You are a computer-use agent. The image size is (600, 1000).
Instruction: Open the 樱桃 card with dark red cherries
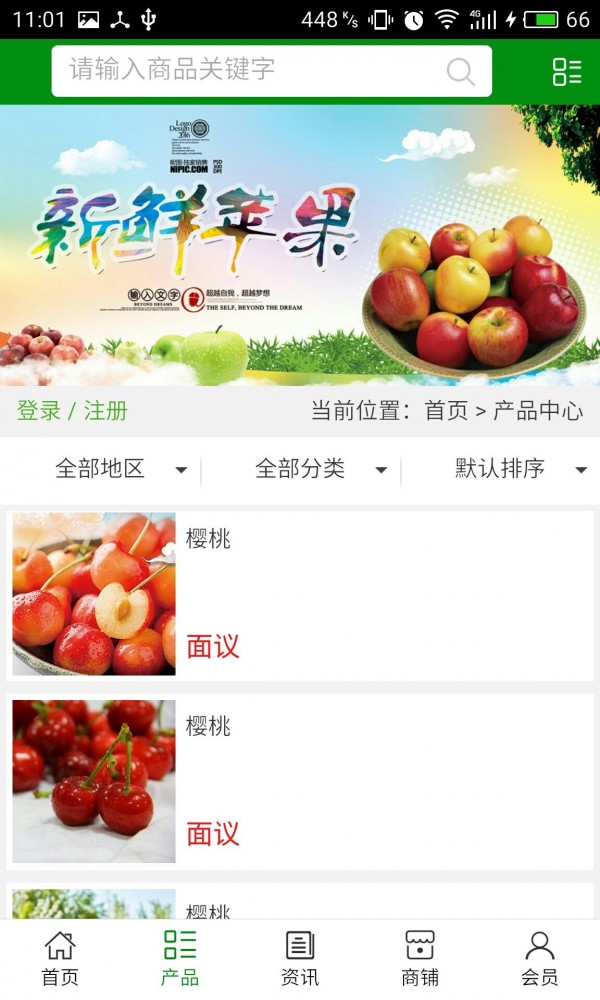click(300, 781)
